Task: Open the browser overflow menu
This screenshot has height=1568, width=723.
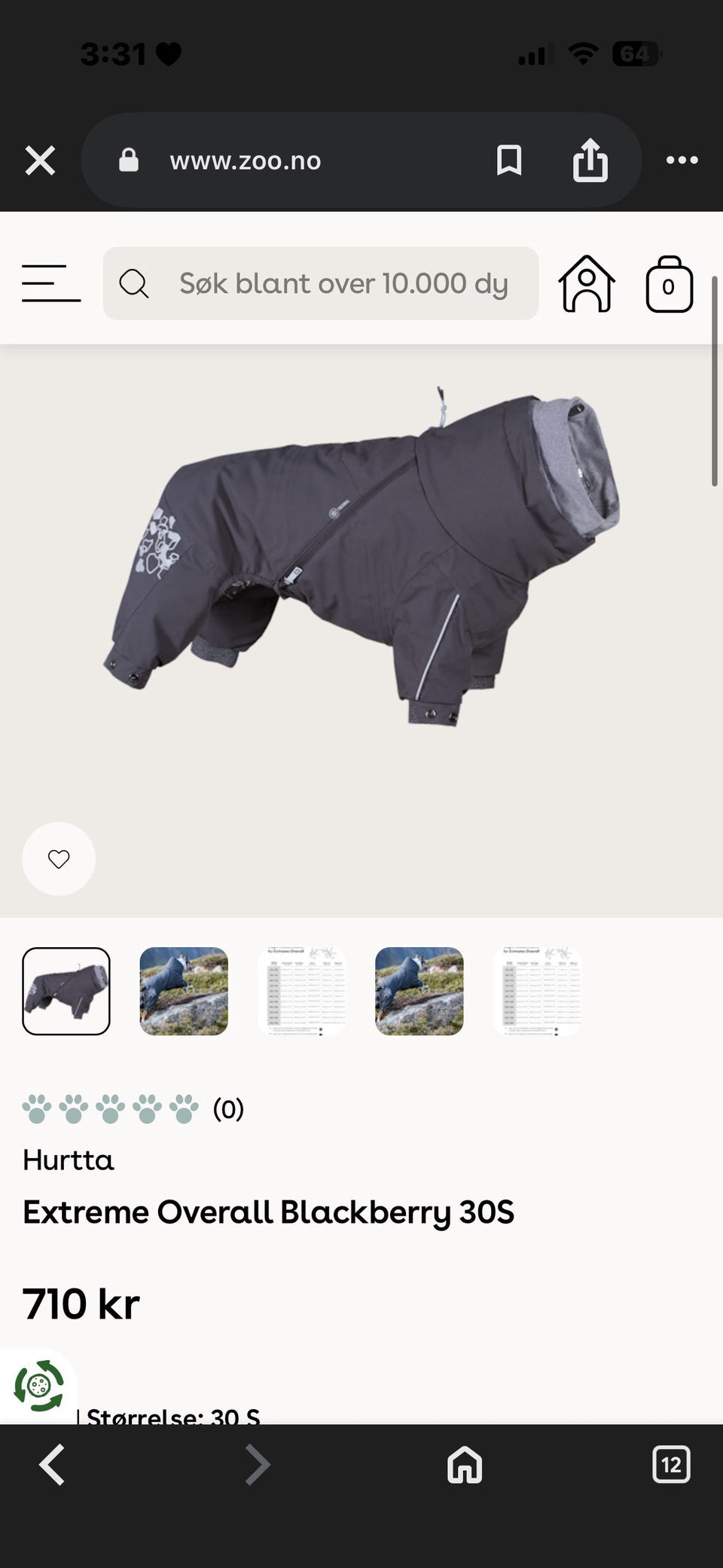Action: click(x=682, y=160)
